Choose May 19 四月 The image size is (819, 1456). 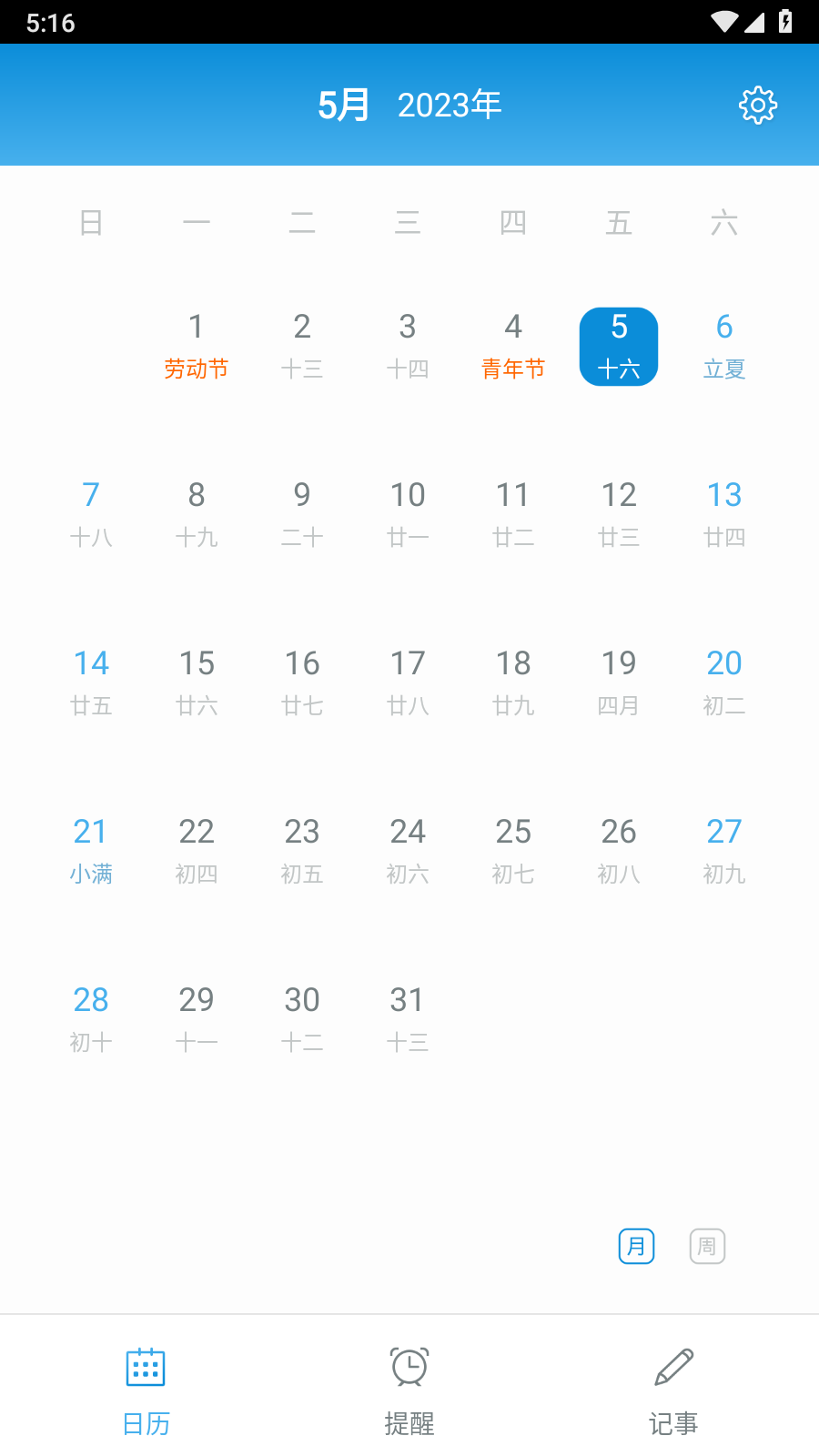(619, 682)
